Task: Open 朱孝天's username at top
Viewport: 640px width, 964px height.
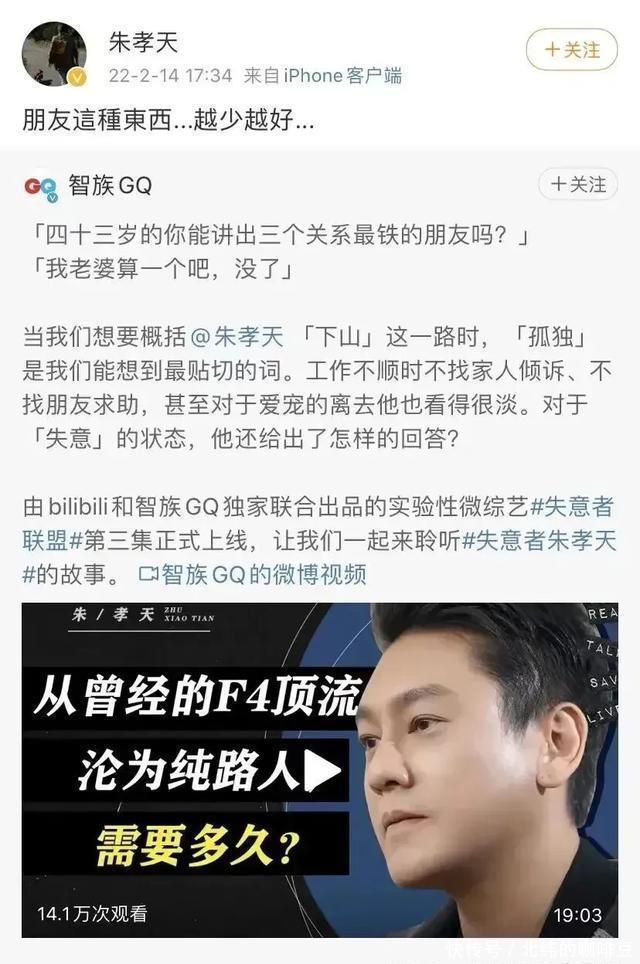Action: pos(142,42)
